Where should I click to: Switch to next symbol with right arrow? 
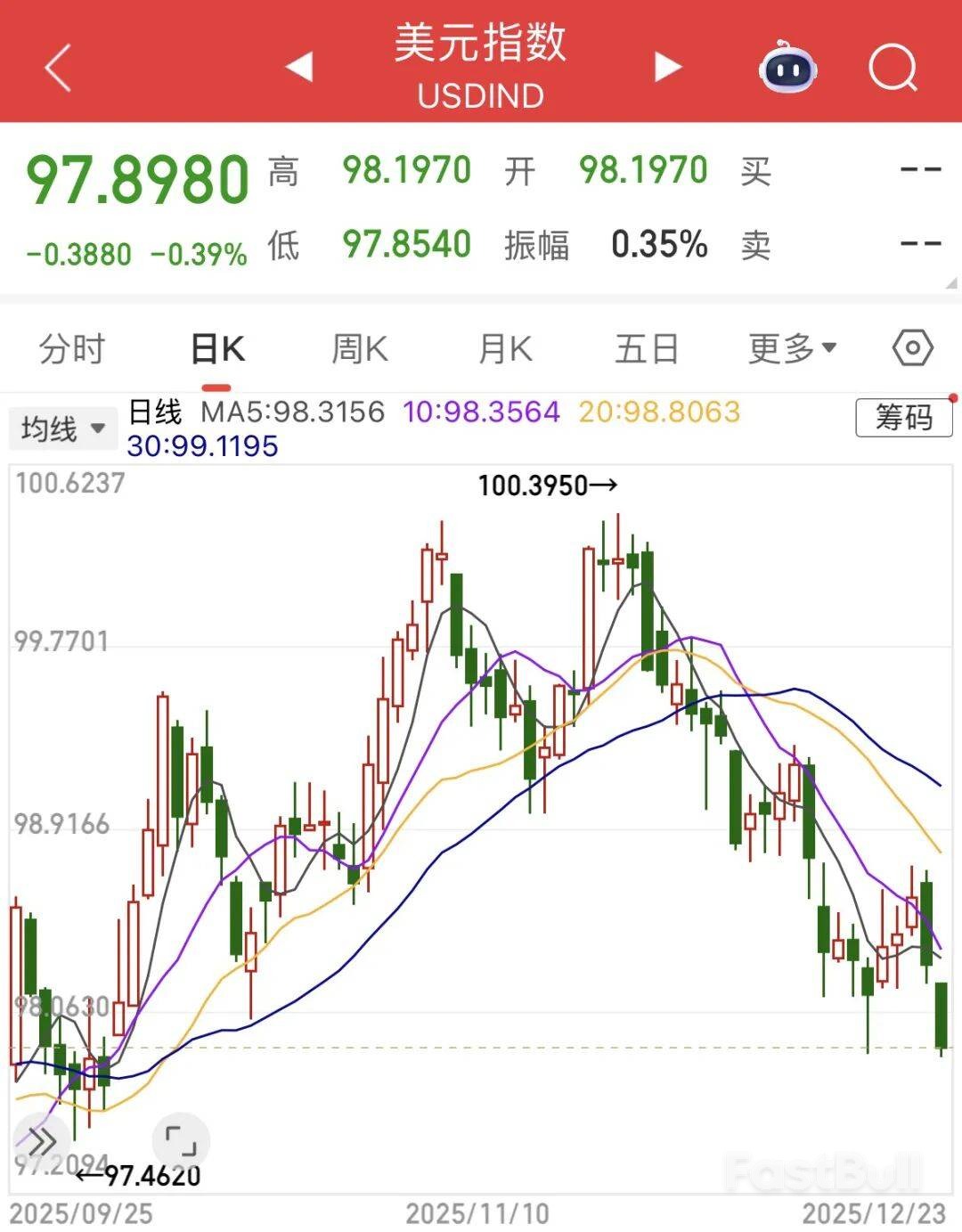(x=666, y=66)
